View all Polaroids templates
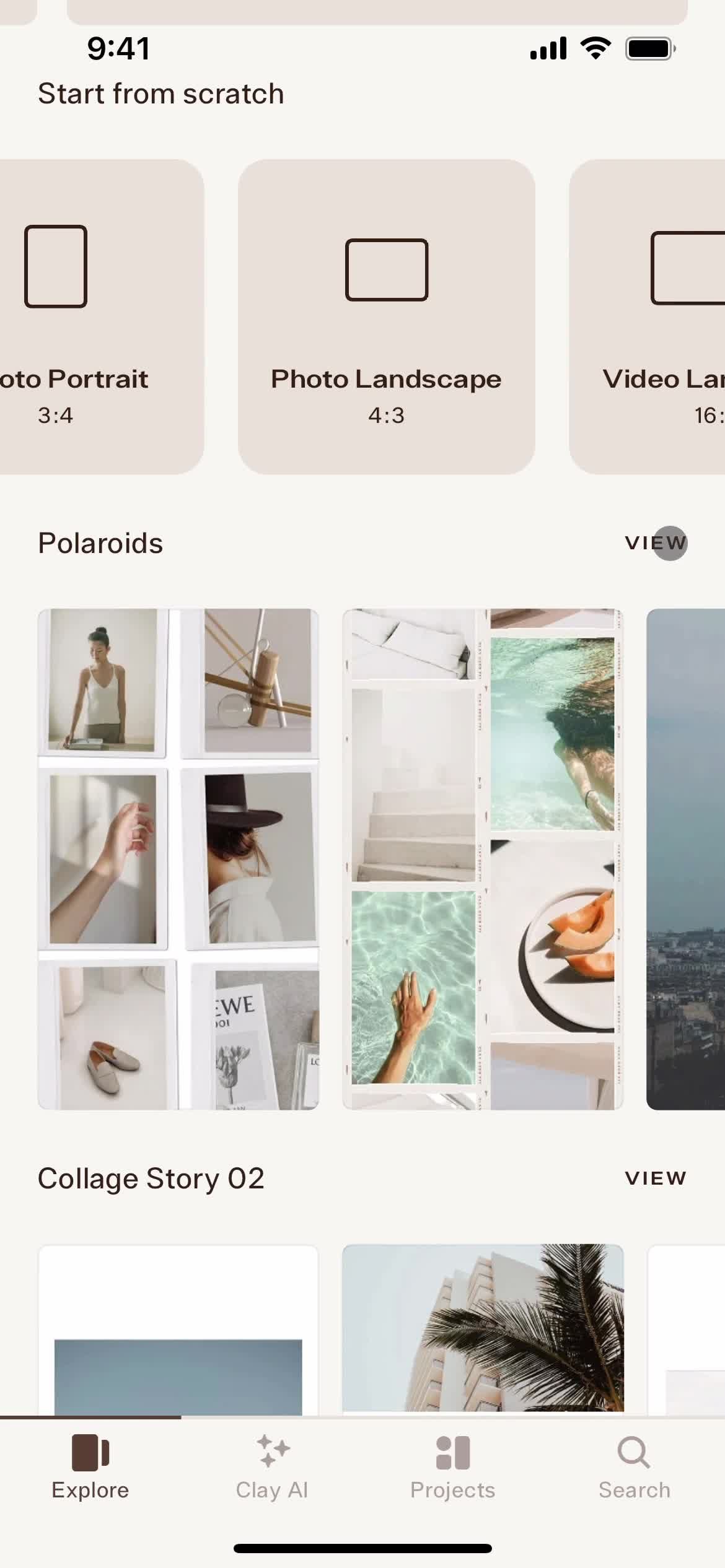 [x=656, y=543]
